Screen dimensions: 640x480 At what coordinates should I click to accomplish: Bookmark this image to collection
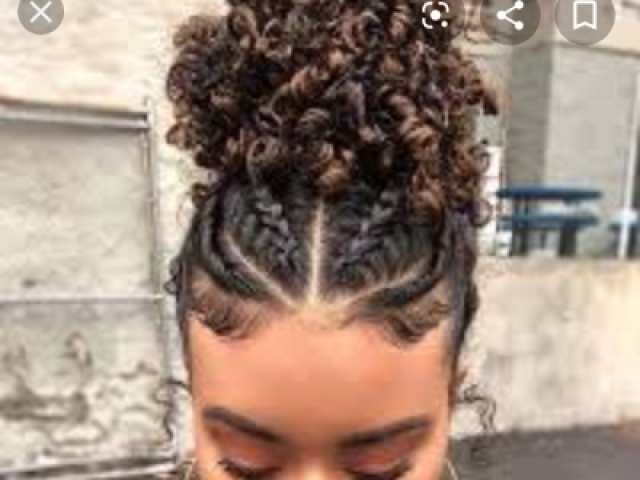[584, 14]
